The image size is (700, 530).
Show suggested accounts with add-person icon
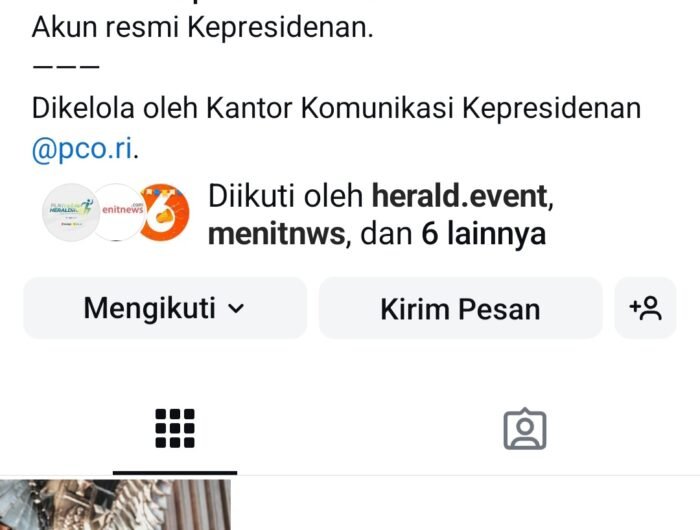[x=646, y=308]
